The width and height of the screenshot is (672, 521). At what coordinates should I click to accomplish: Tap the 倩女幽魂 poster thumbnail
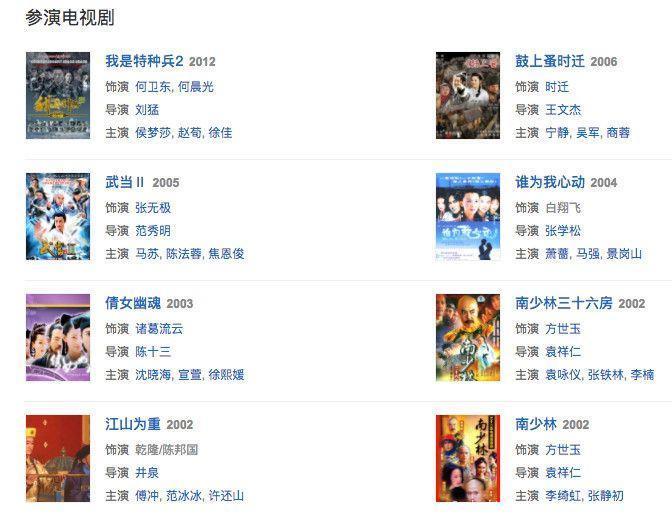(x=57, y=337)
